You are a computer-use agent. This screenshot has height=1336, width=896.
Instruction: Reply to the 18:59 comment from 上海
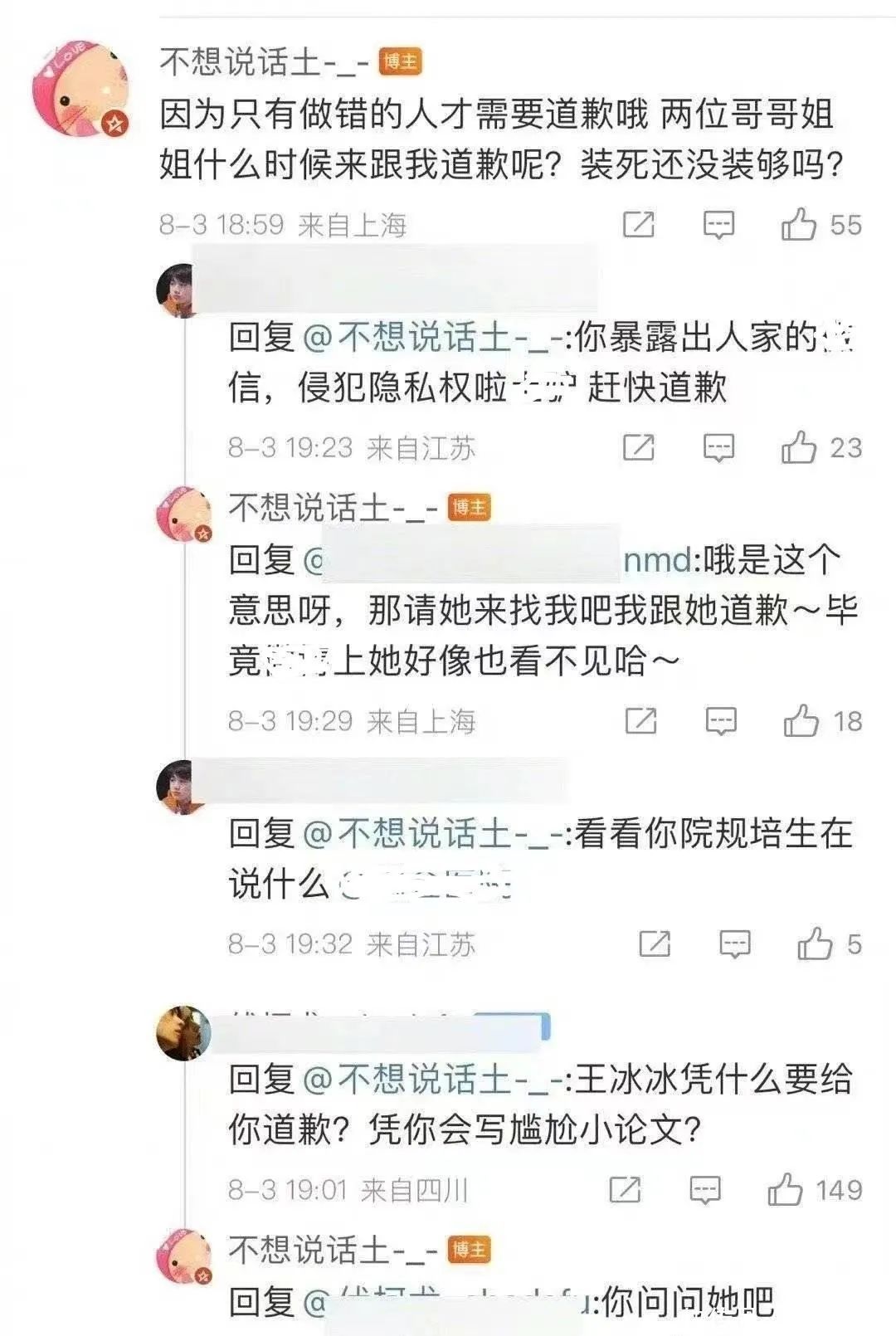718,224
